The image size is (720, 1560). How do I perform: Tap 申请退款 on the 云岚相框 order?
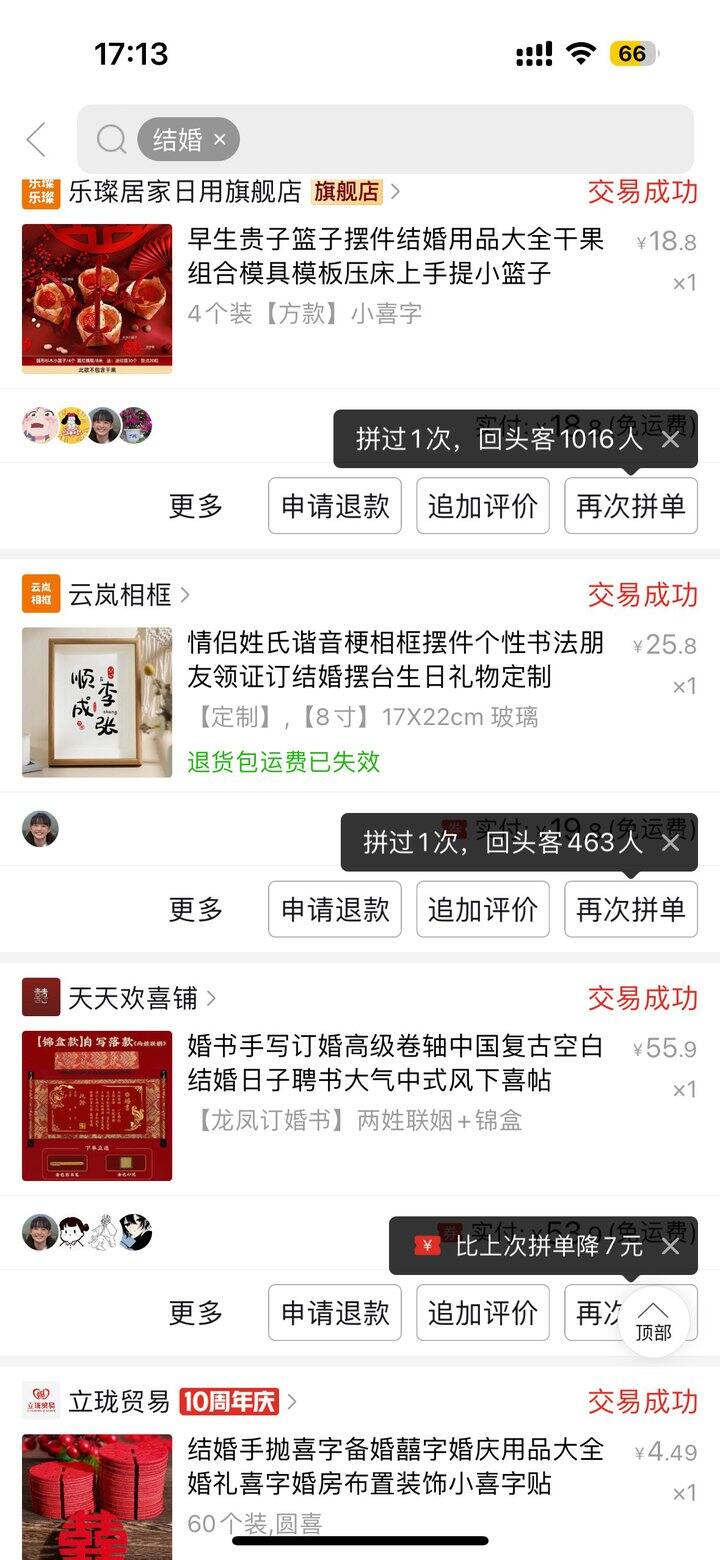click(335, 910)
